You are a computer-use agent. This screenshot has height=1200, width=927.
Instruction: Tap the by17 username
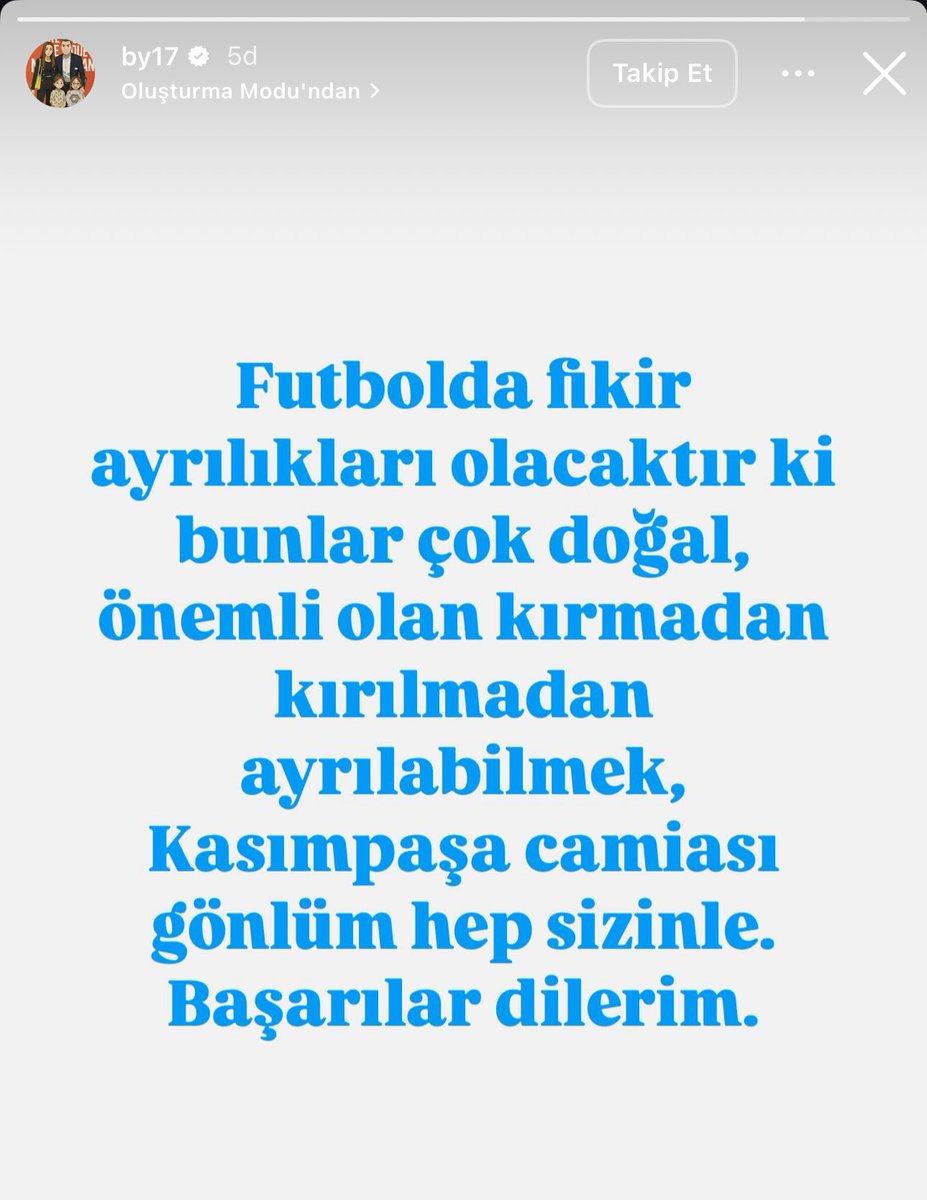pyautogui.click(x=148, y=57)
